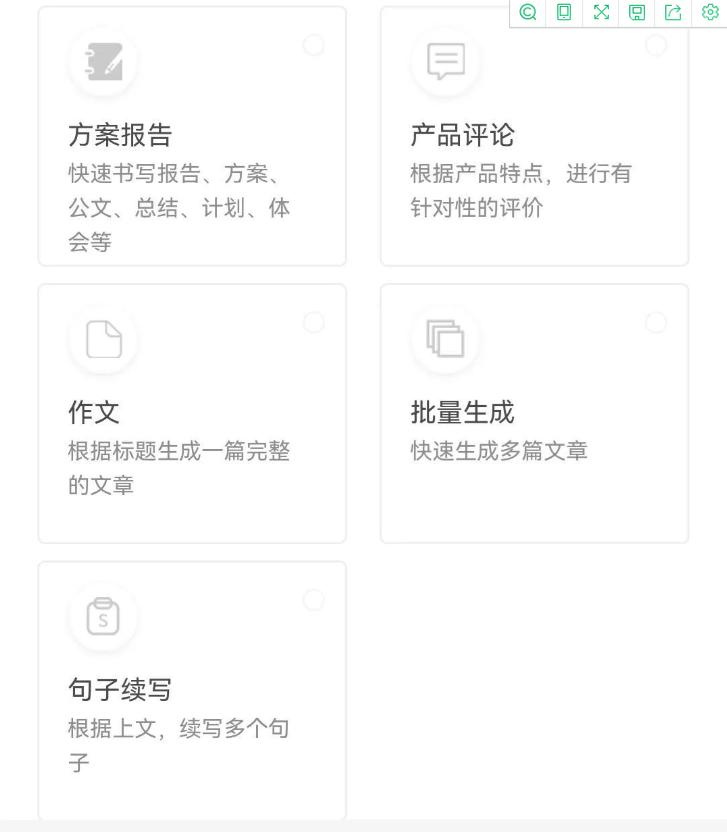
Task: Select the circle on the 产品评论 card
Action: click(x=656, y=45)
